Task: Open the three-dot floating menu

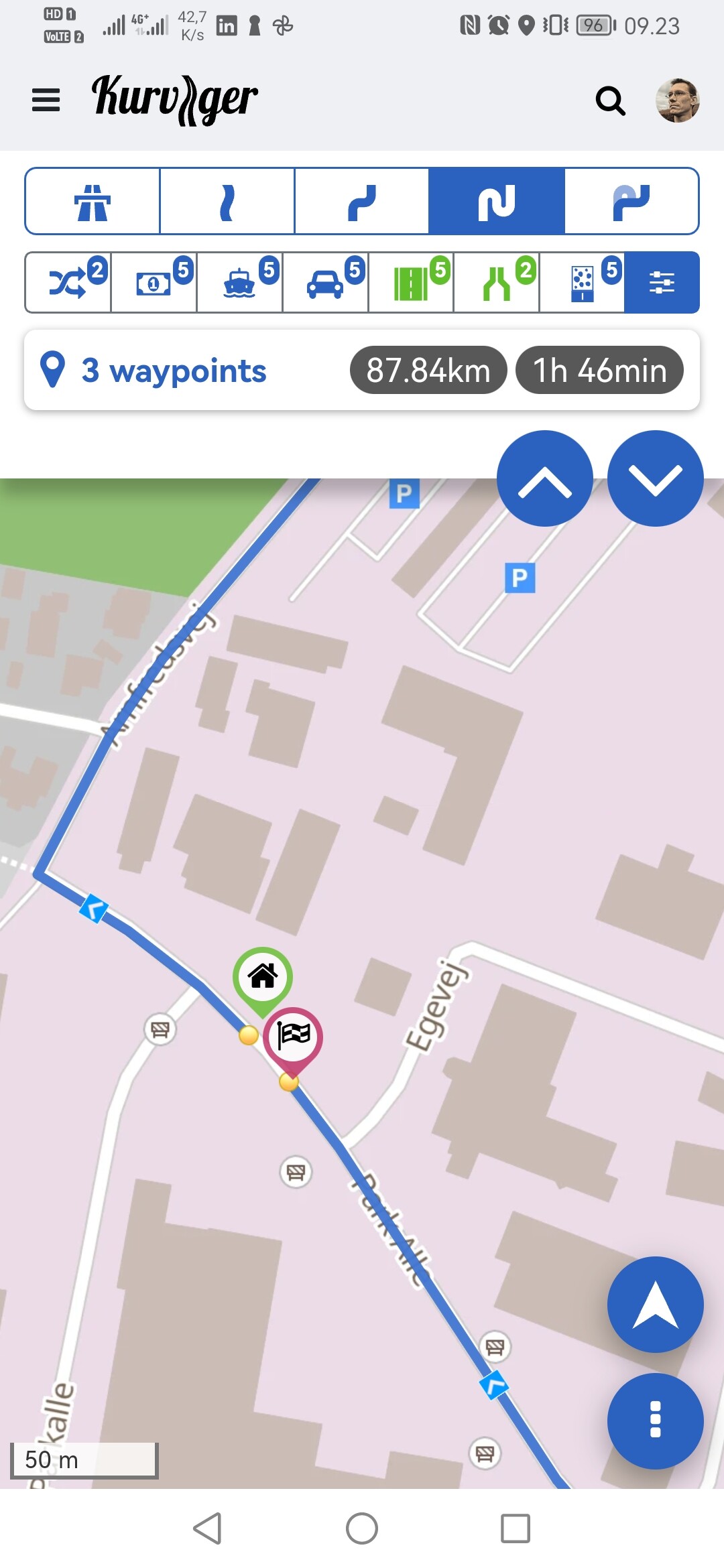Action: [656, 1419]
